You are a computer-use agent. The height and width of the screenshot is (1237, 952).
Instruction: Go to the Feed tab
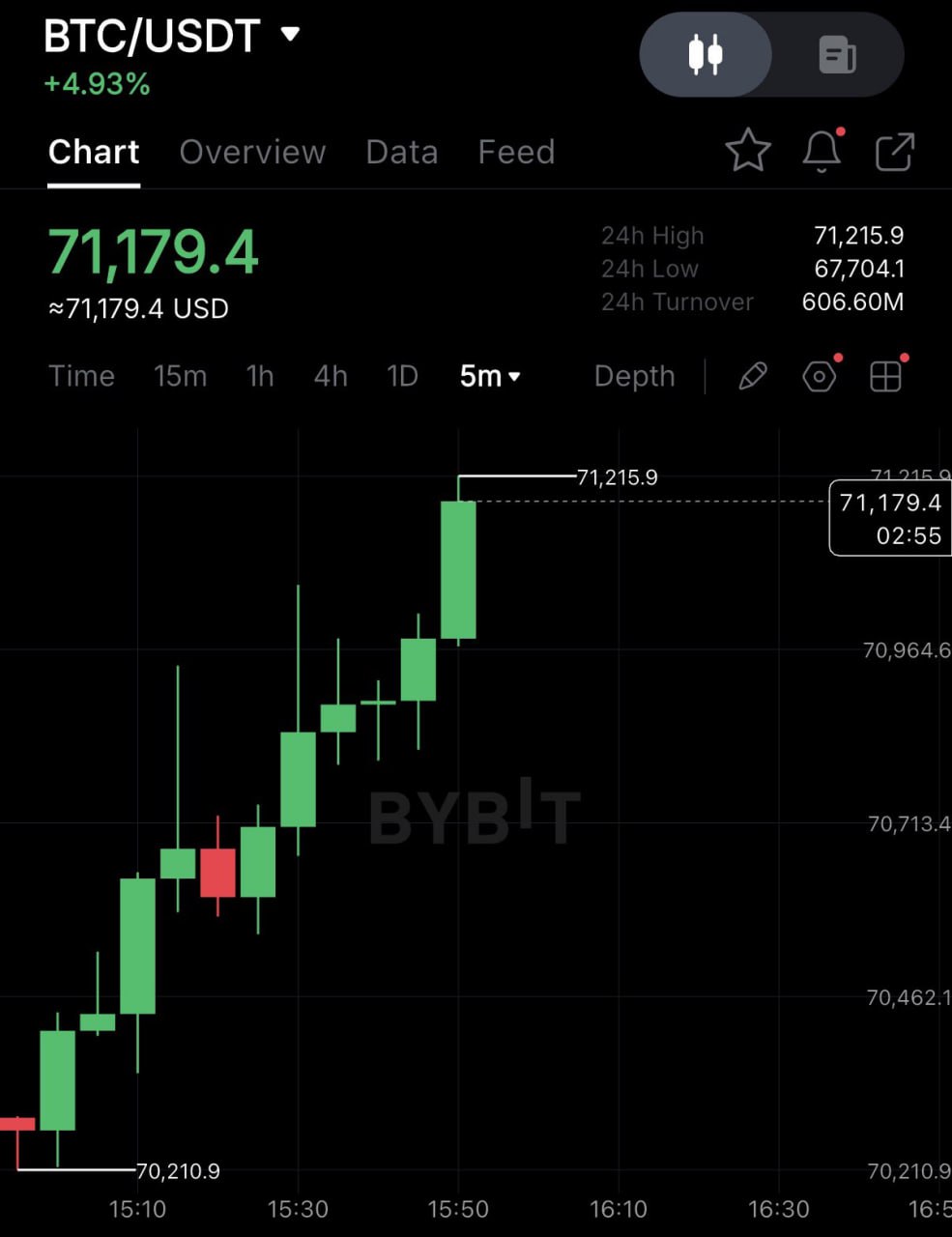coord(516,152)
